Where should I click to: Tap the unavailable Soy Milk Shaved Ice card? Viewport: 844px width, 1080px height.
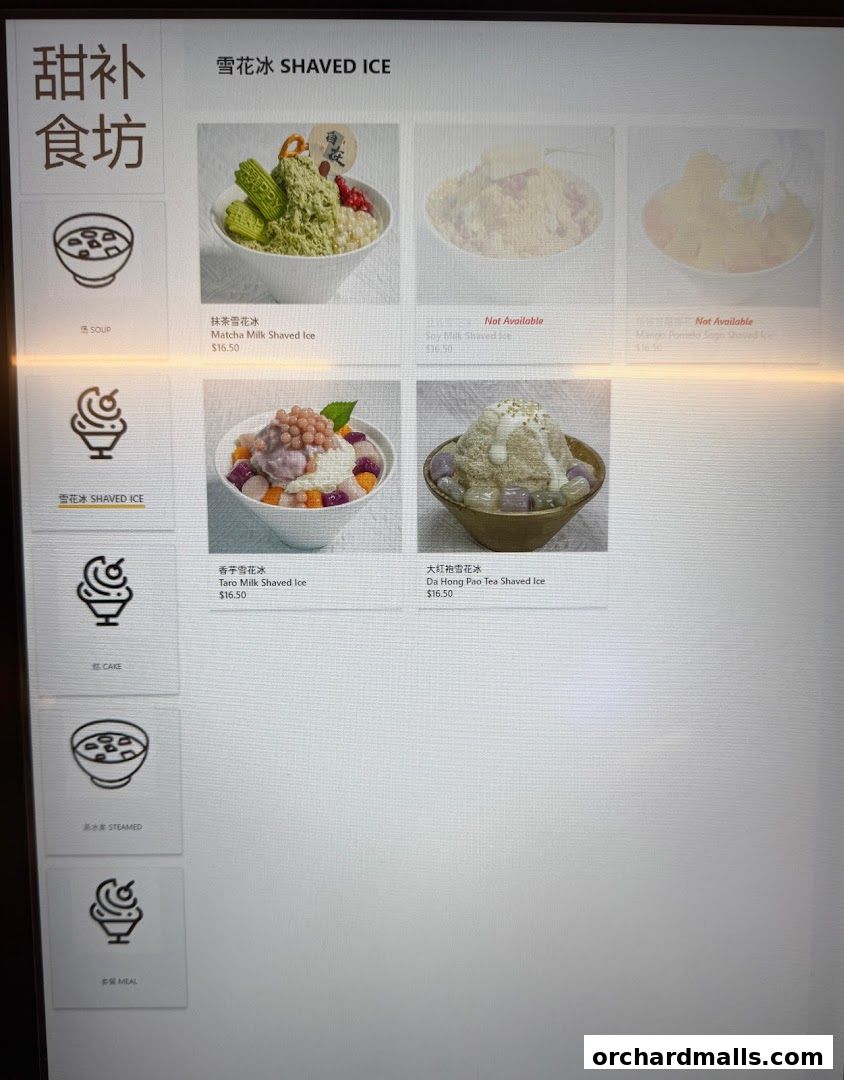point(514,240)
